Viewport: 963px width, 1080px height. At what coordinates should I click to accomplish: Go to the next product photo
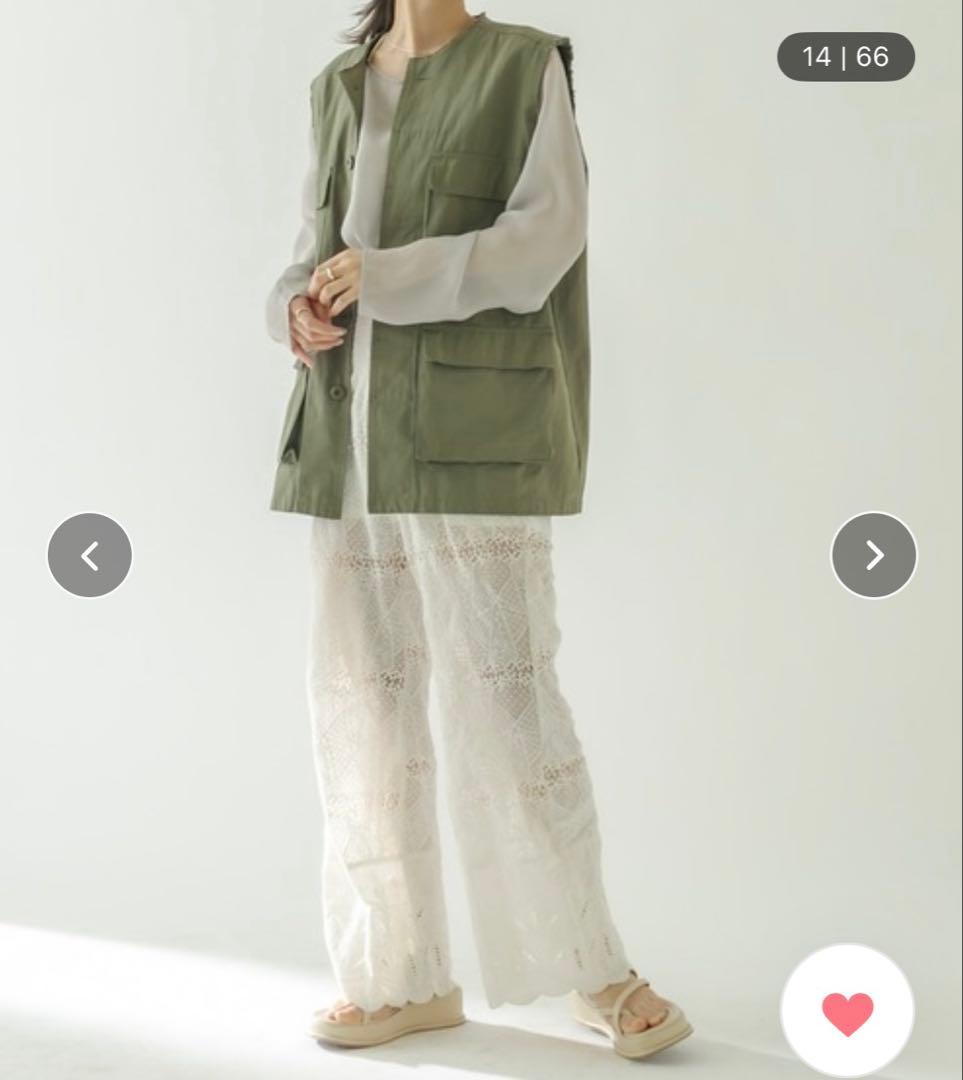874,555
